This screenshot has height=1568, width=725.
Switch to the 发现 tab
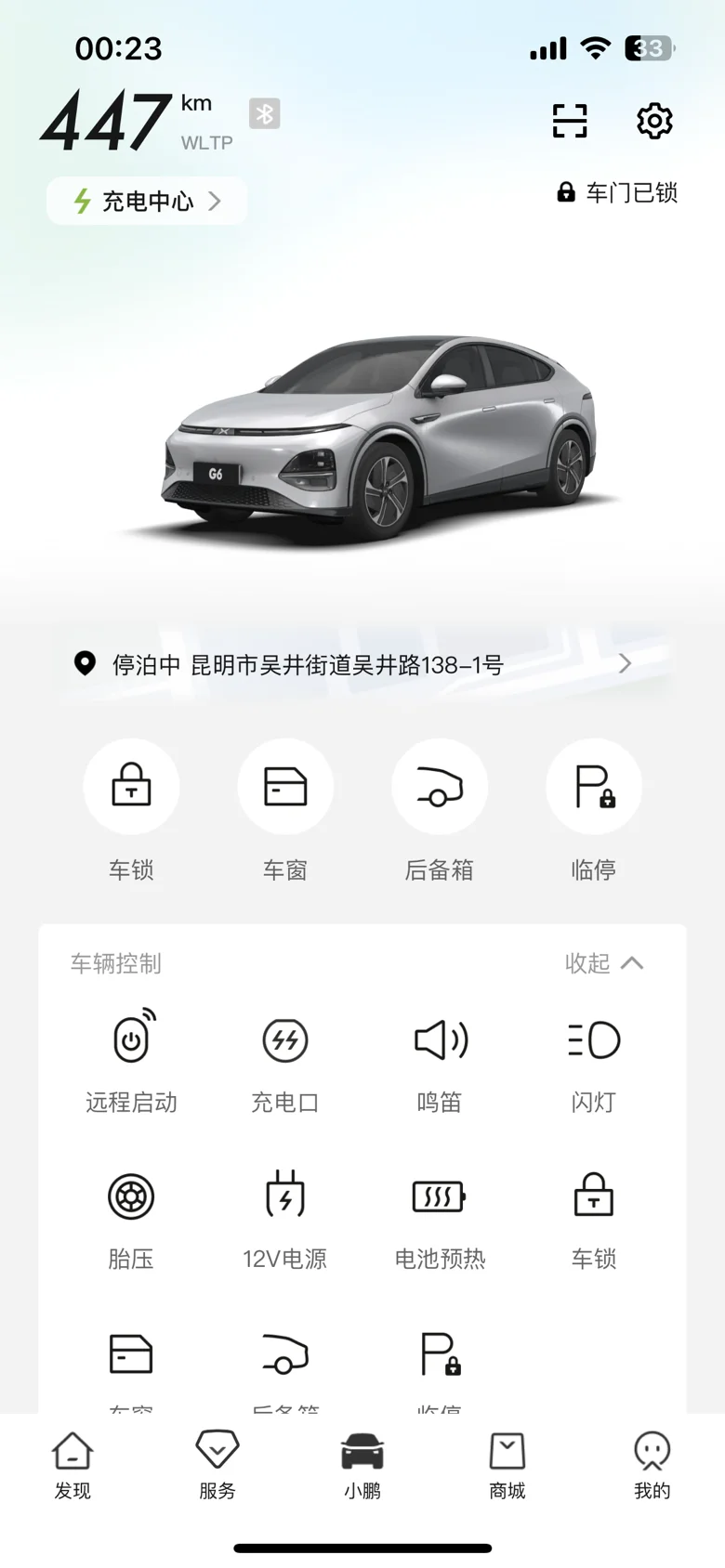72,1465
